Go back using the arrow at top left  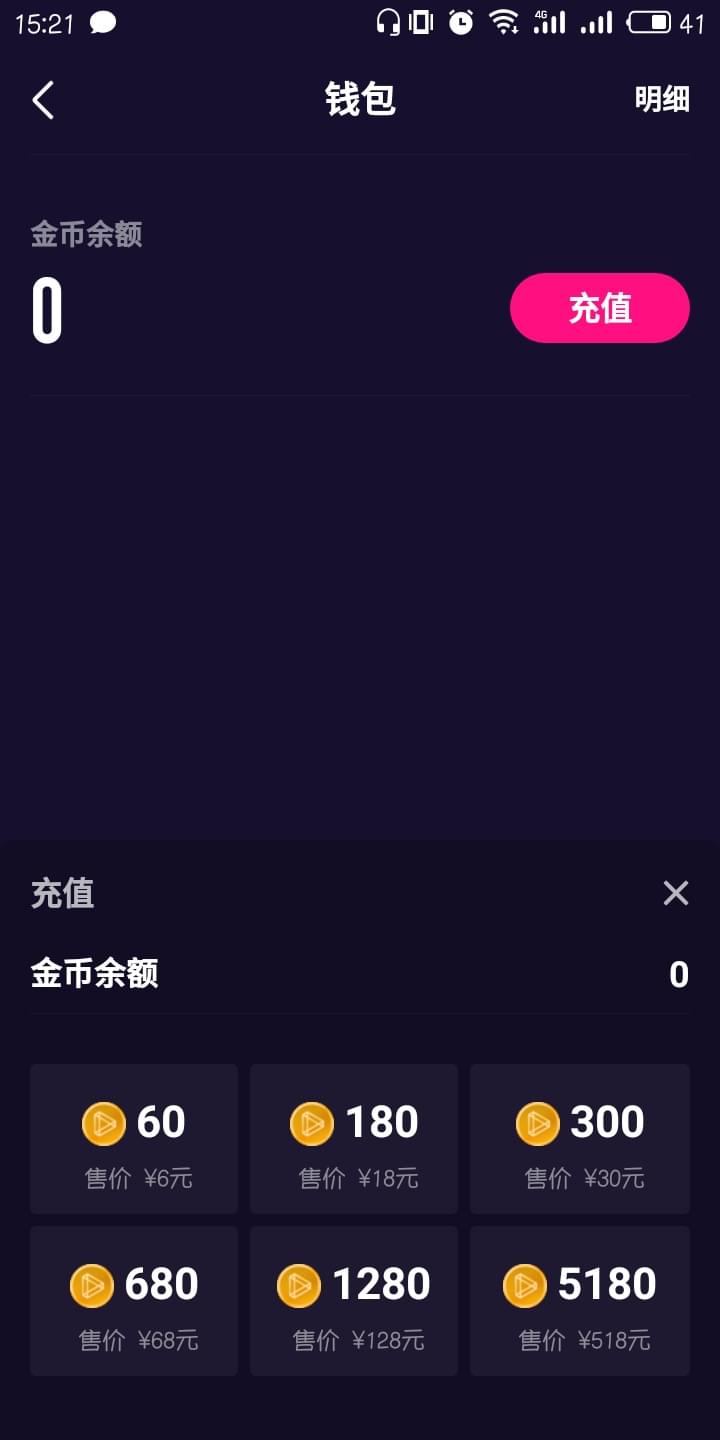(42, 101)
